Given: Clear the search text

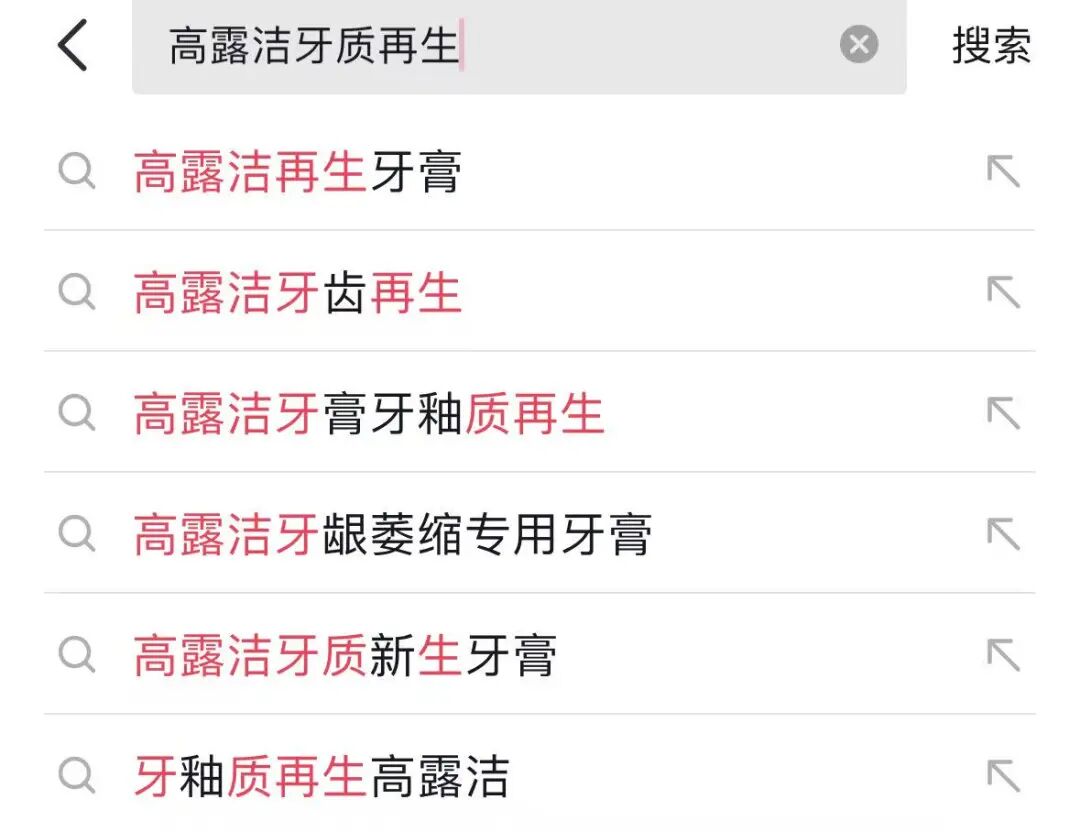Looking at the screenshot, I should [858, 45].
